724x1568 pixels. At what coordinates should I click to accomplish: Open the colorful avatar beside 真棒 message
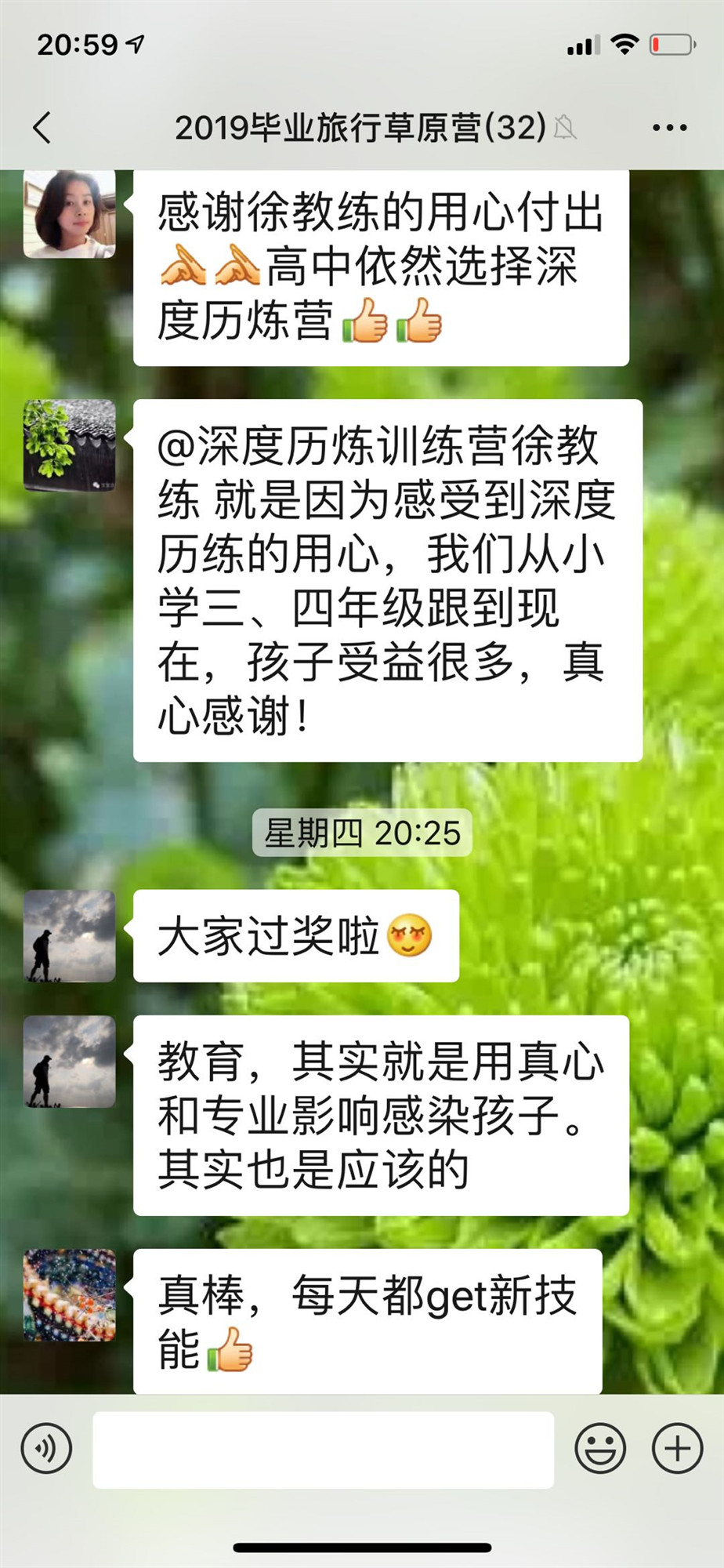(70, 1295)
